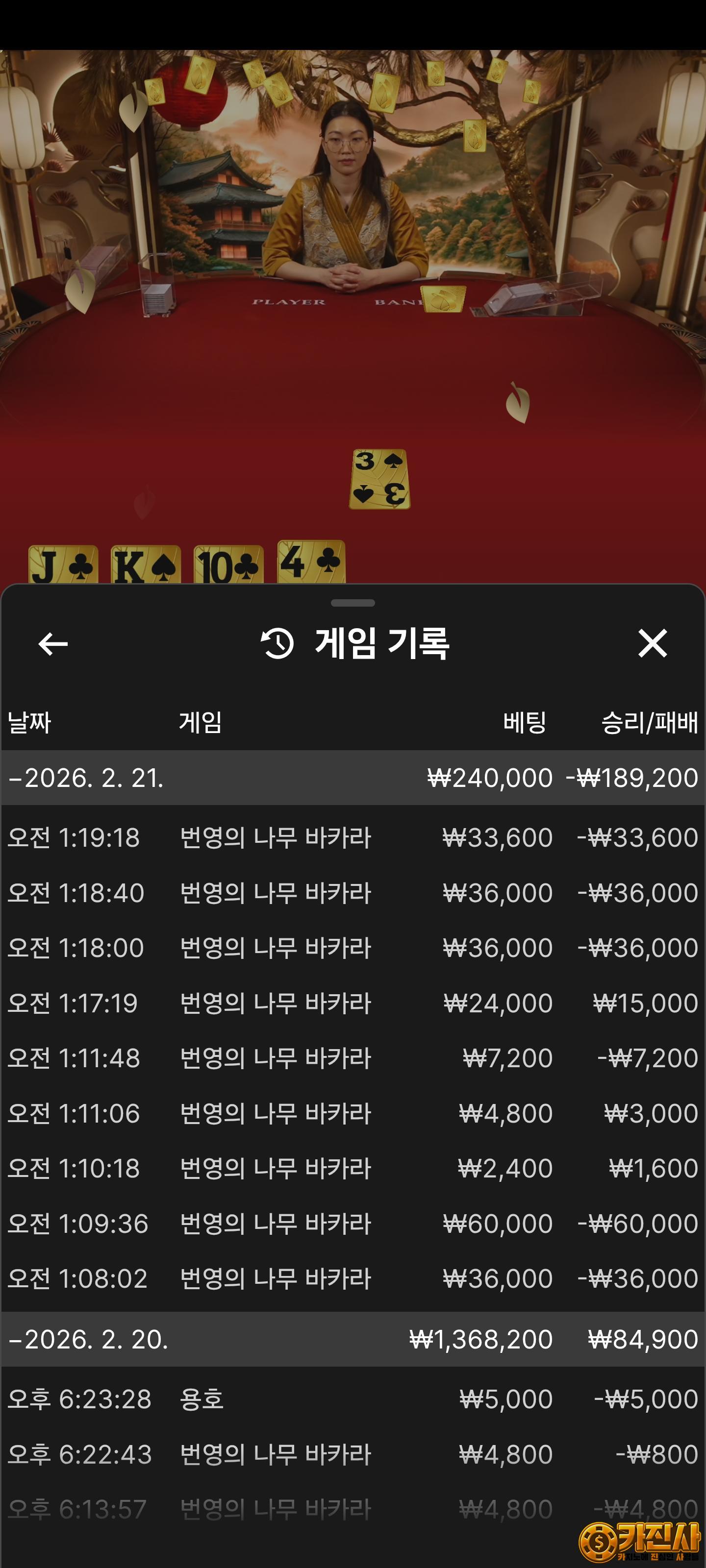View the 오전 1:18:00 game record
This screenshot has height=1568, width=706.
click(353, 948)
